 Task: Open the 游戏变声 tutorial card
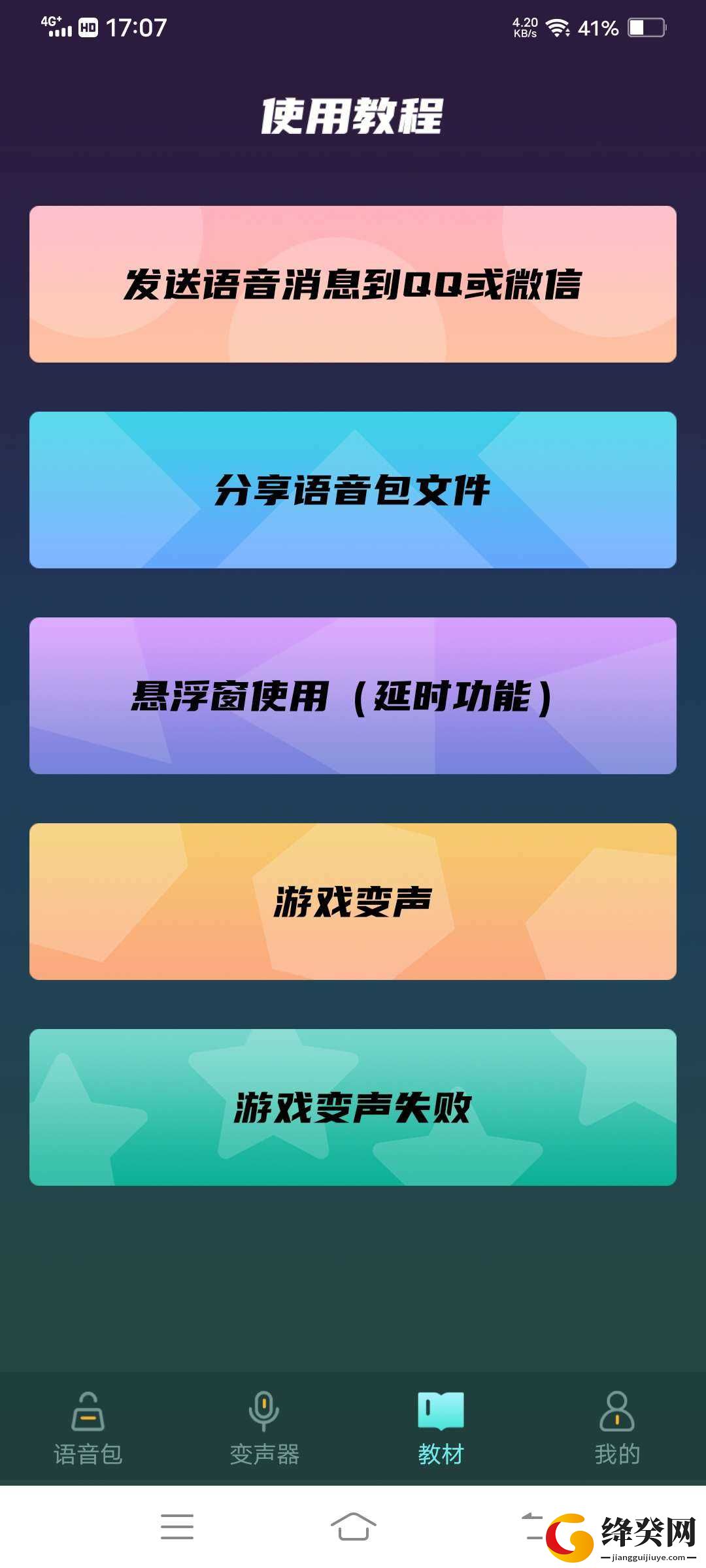tap(353, 902)
